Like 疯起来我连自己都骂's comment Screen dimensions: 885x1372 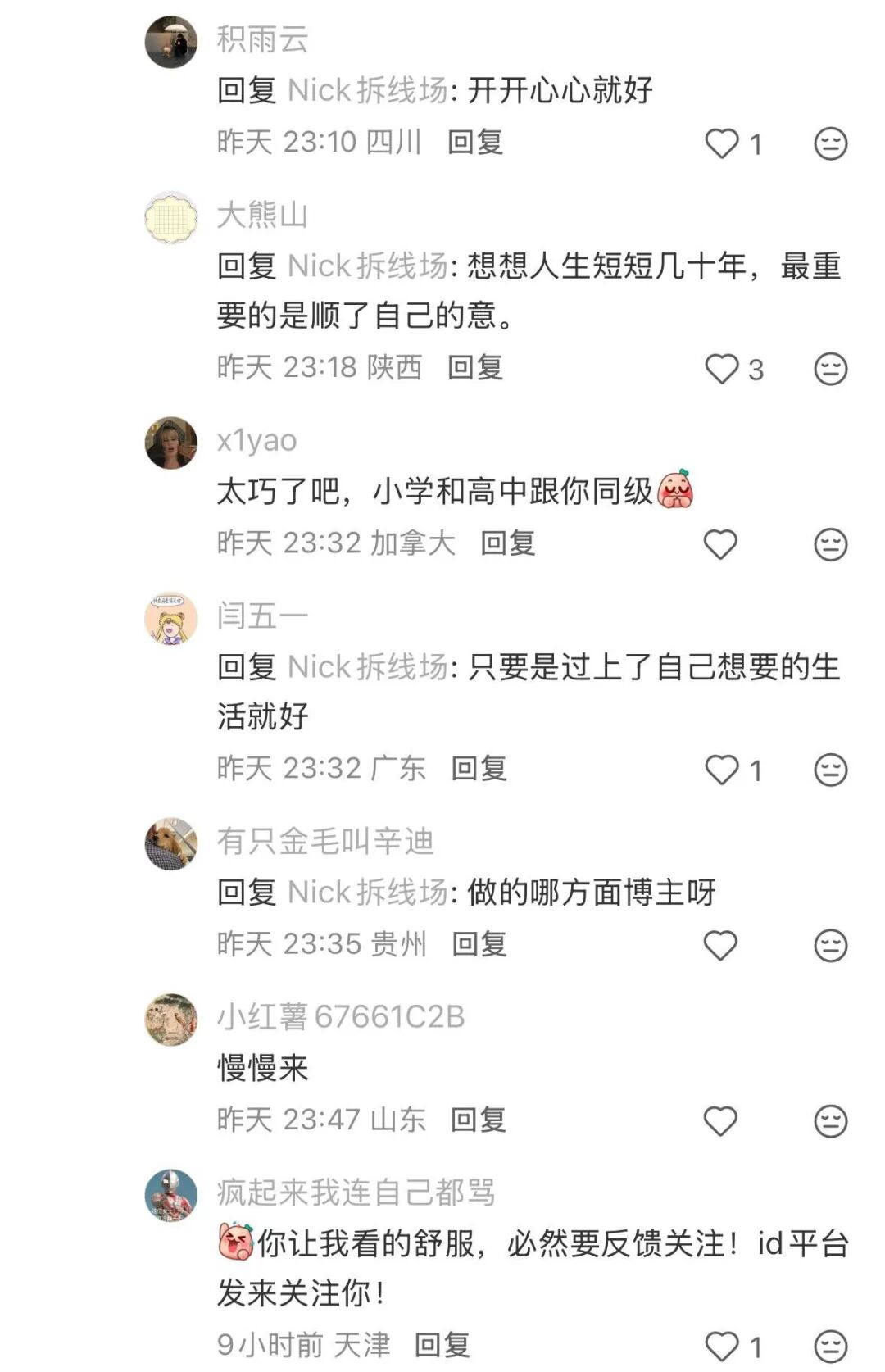tap(722, 1346)
